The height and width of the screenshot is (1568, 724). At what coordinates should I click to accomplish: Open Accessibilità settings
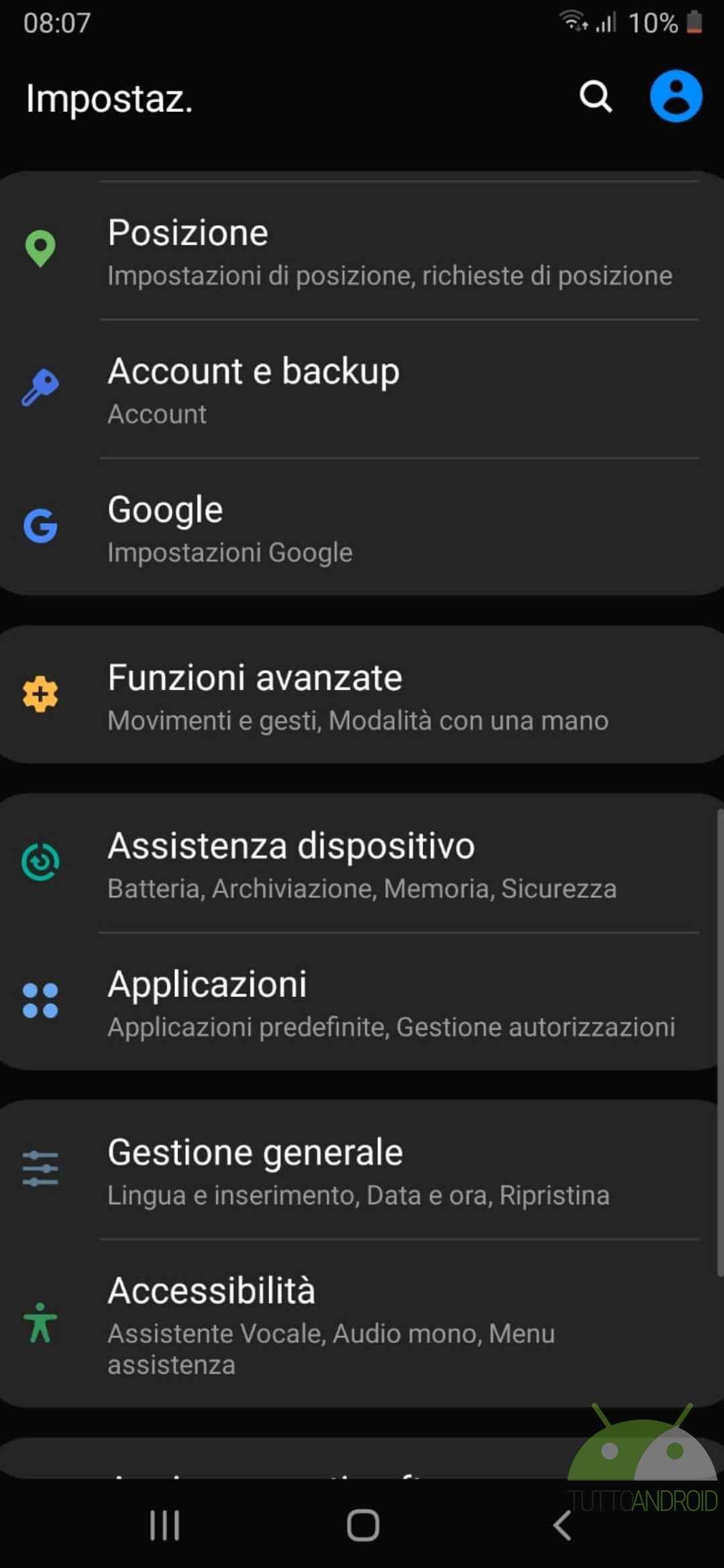point(362,1323)
